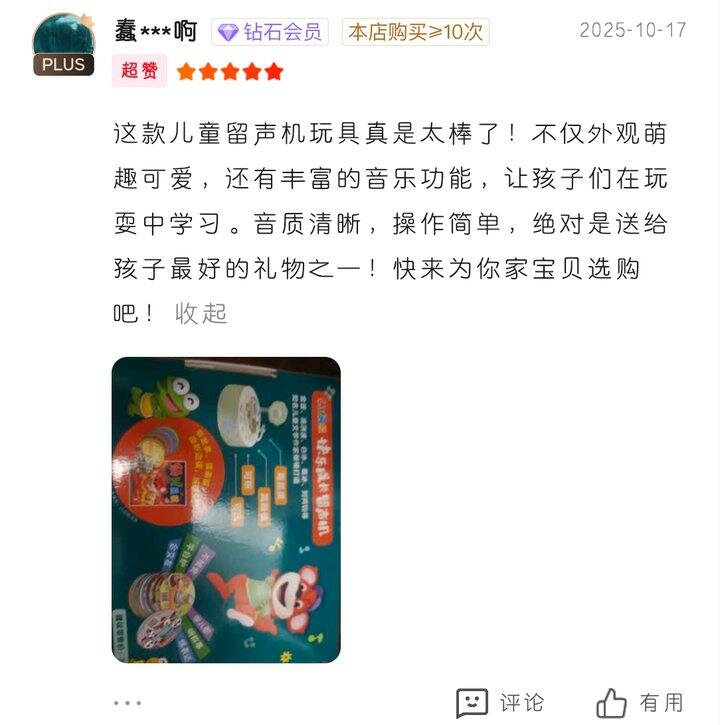Image resolution: width=720 pixels, height=725 pixels.
Task: Collapse the review text with 收起
Action: 201,314
